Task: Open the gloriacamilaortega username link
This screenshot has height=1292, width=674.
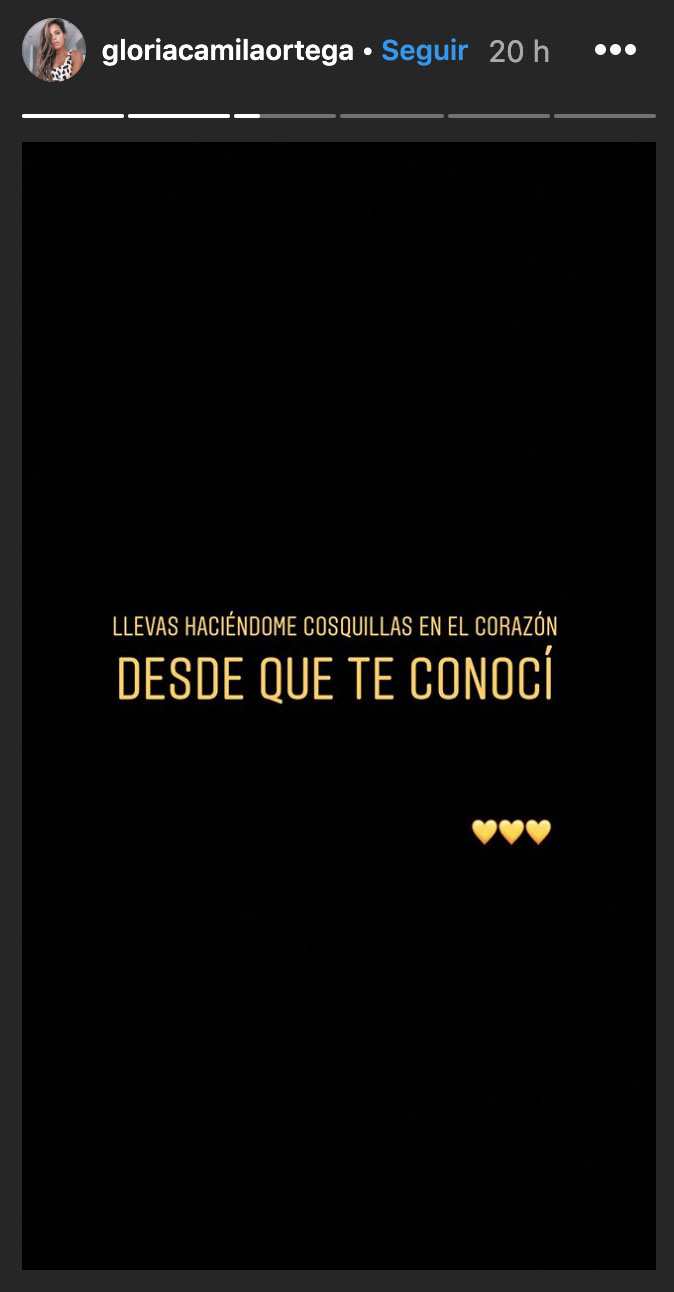Action: coord(228,51)
